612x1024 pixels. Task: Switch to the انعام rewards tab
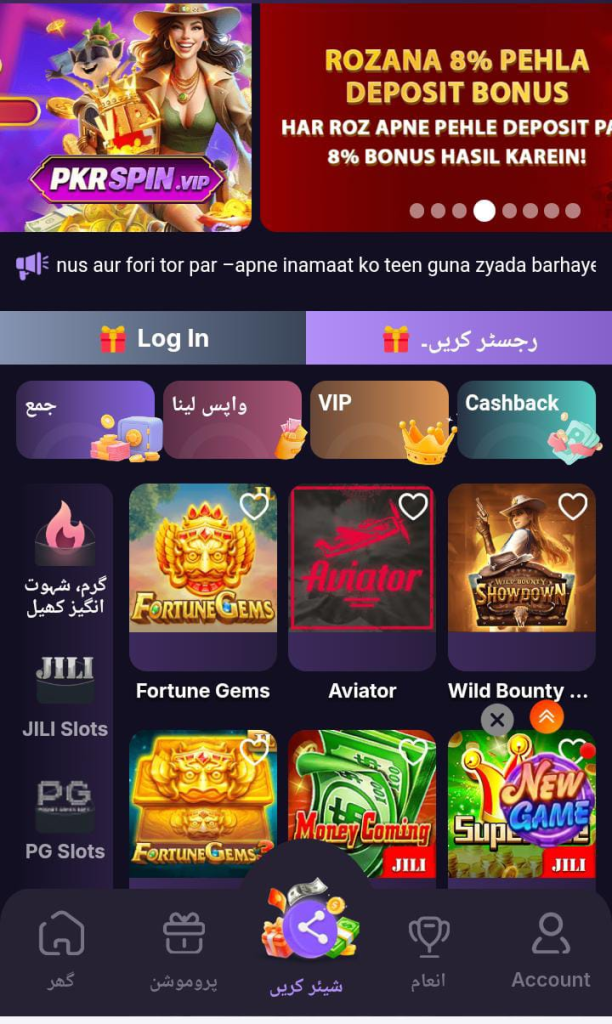(x=428, y=950)
